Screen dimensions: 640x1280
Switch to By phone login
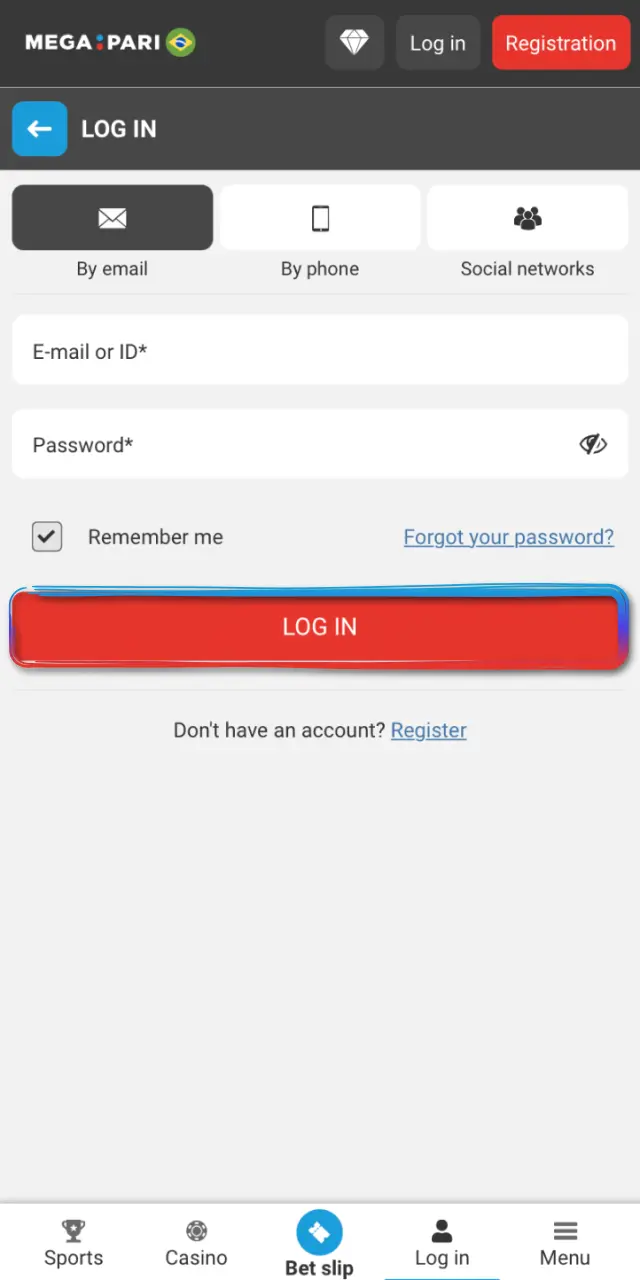(x=320, y=217)
